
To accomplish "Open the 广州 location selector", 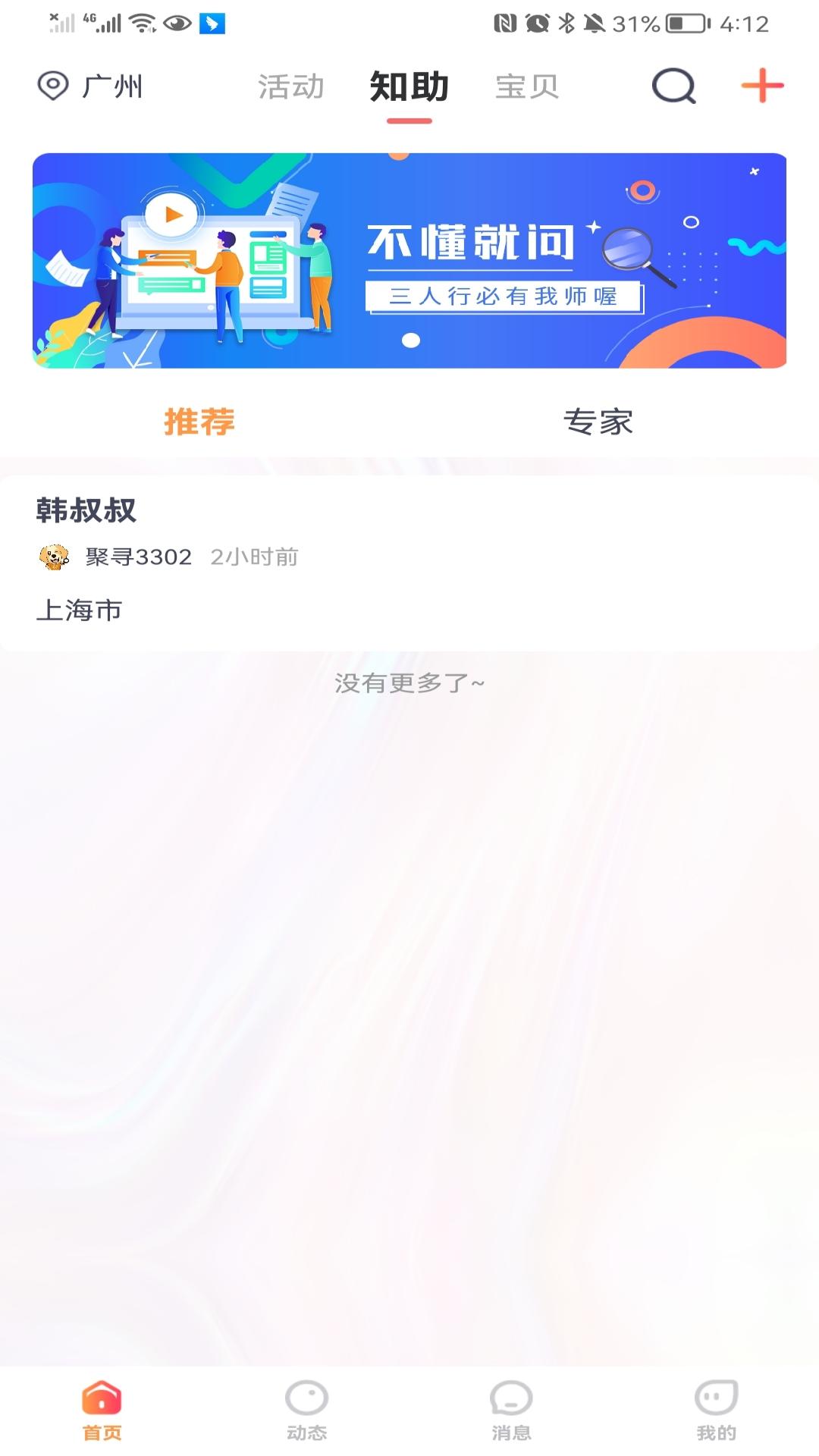I will pos(90,86).
